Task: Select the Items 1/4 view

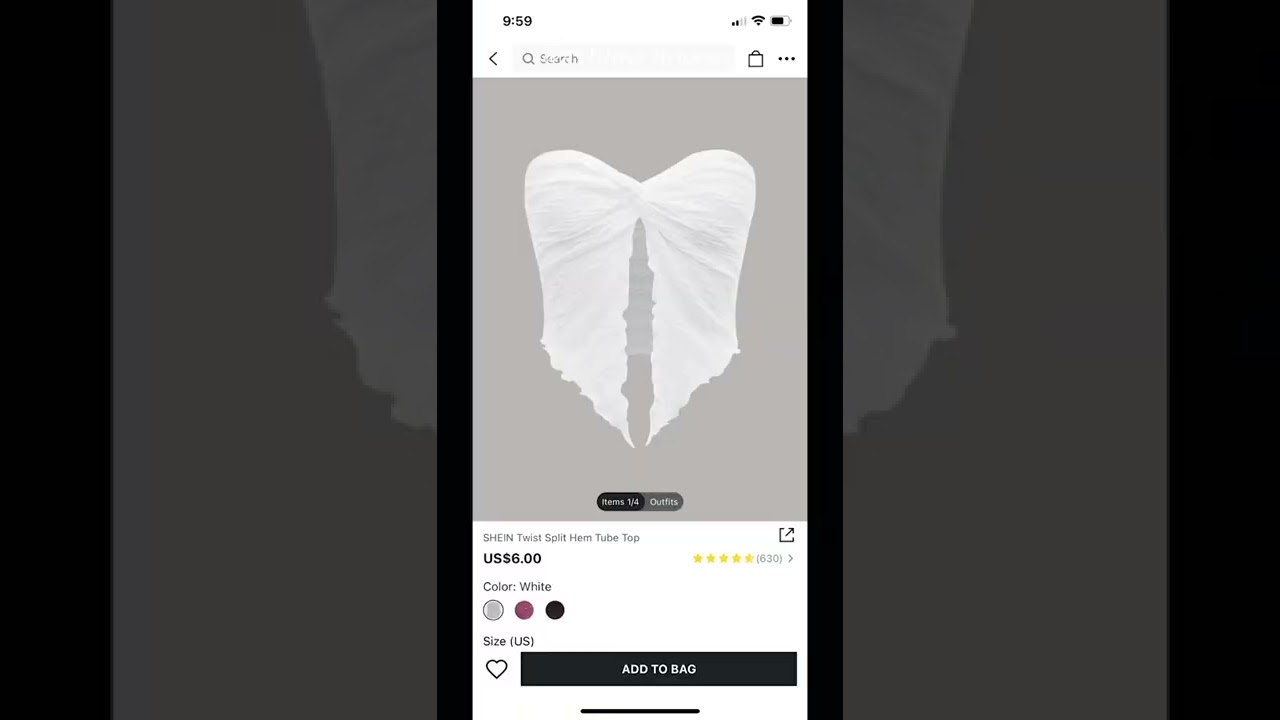Action: point(620,502)
